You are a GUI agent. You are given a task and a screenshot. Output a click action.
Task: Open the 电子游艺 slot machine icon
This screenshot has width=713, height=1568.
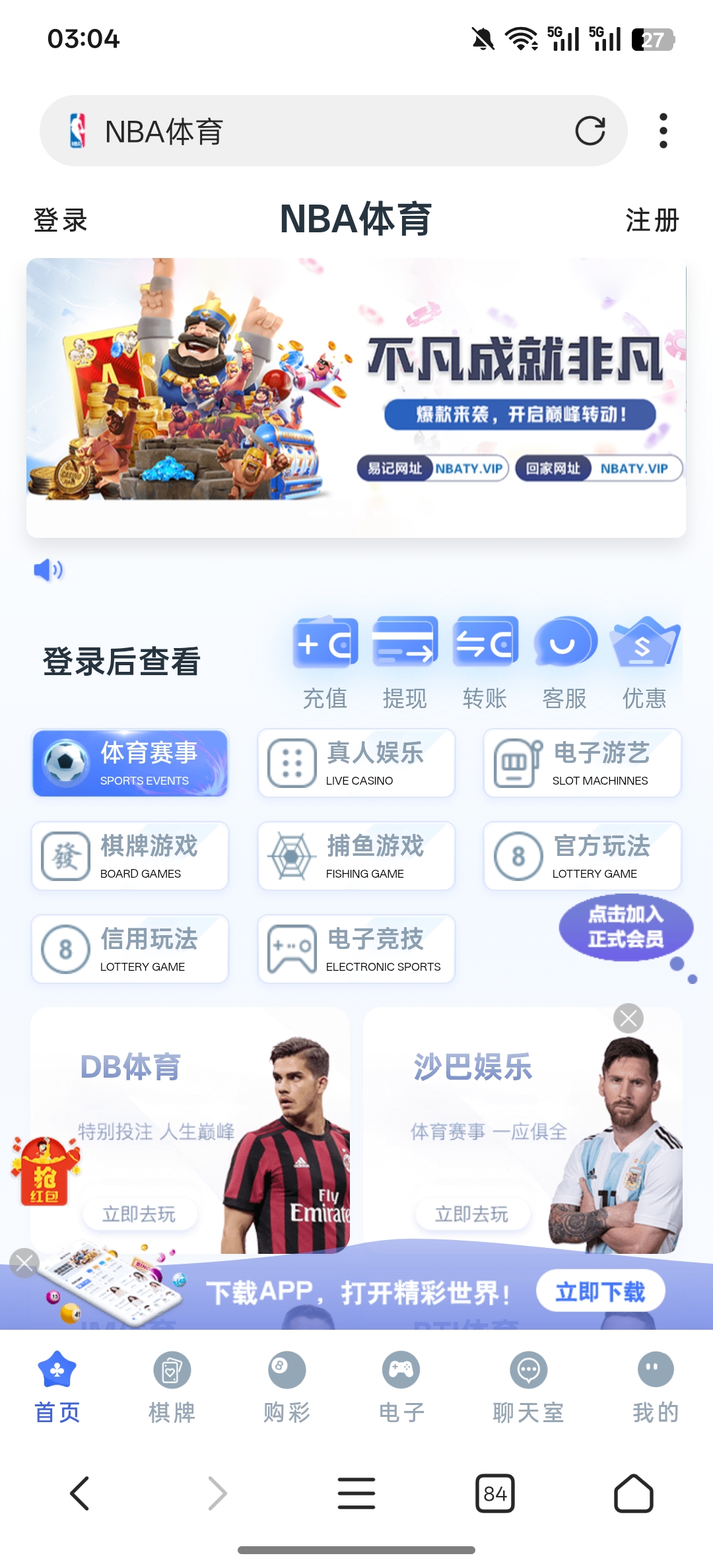516,763
